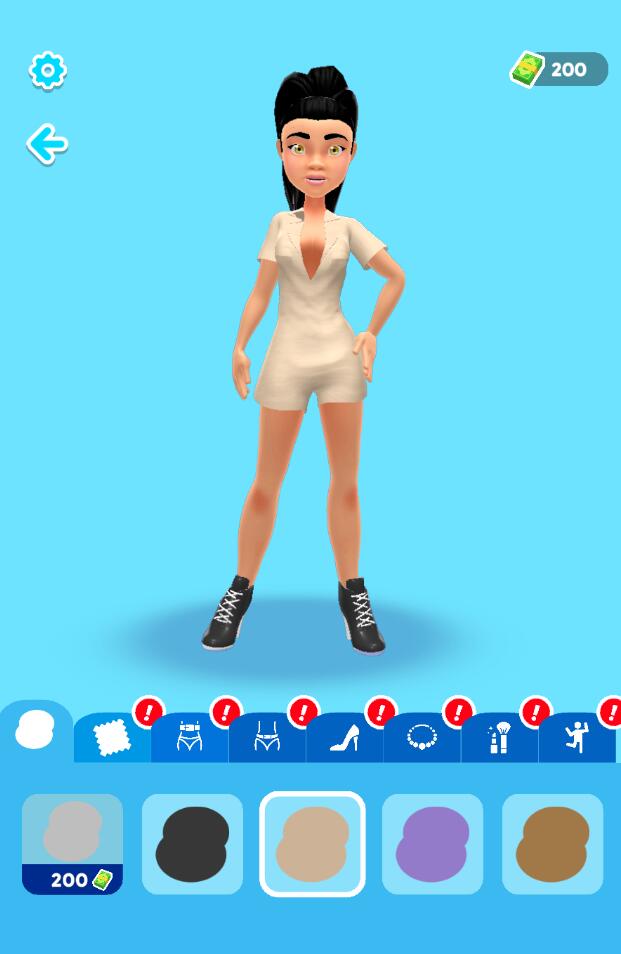Screen dimensions: 621x954
Task: Buy the locked gray color for 200
Action: pos(72,844)
